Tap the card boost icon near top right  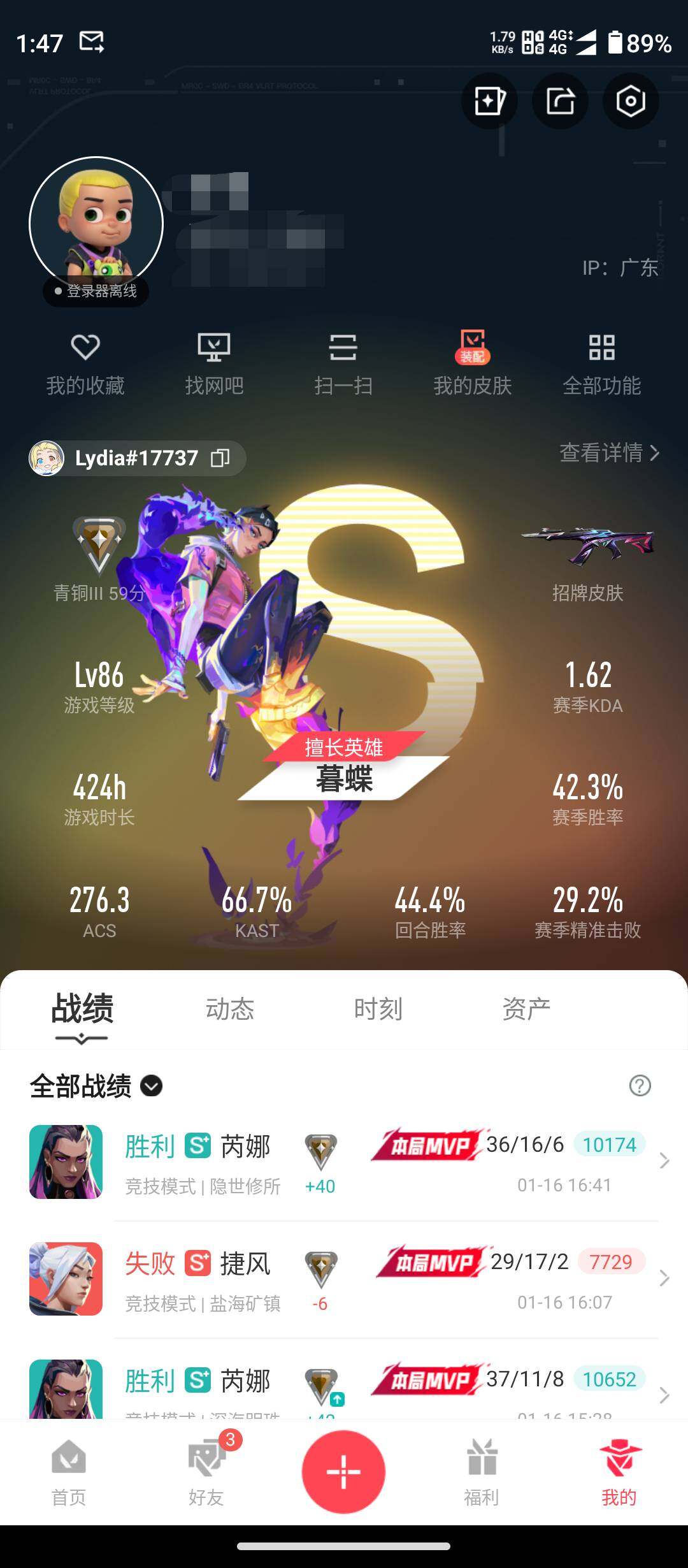pos(489,101)
